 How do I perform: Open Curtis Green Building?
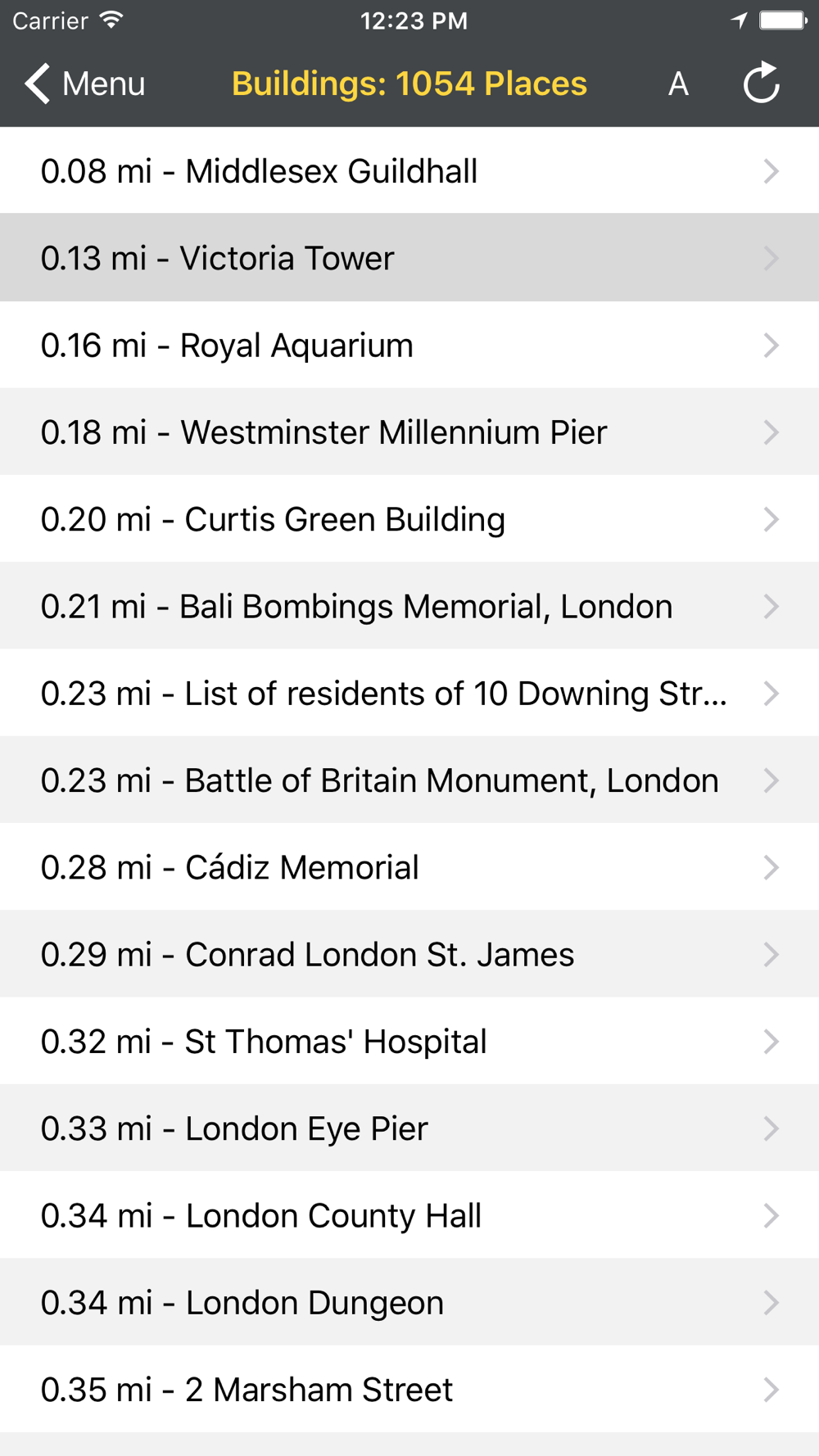409,518
